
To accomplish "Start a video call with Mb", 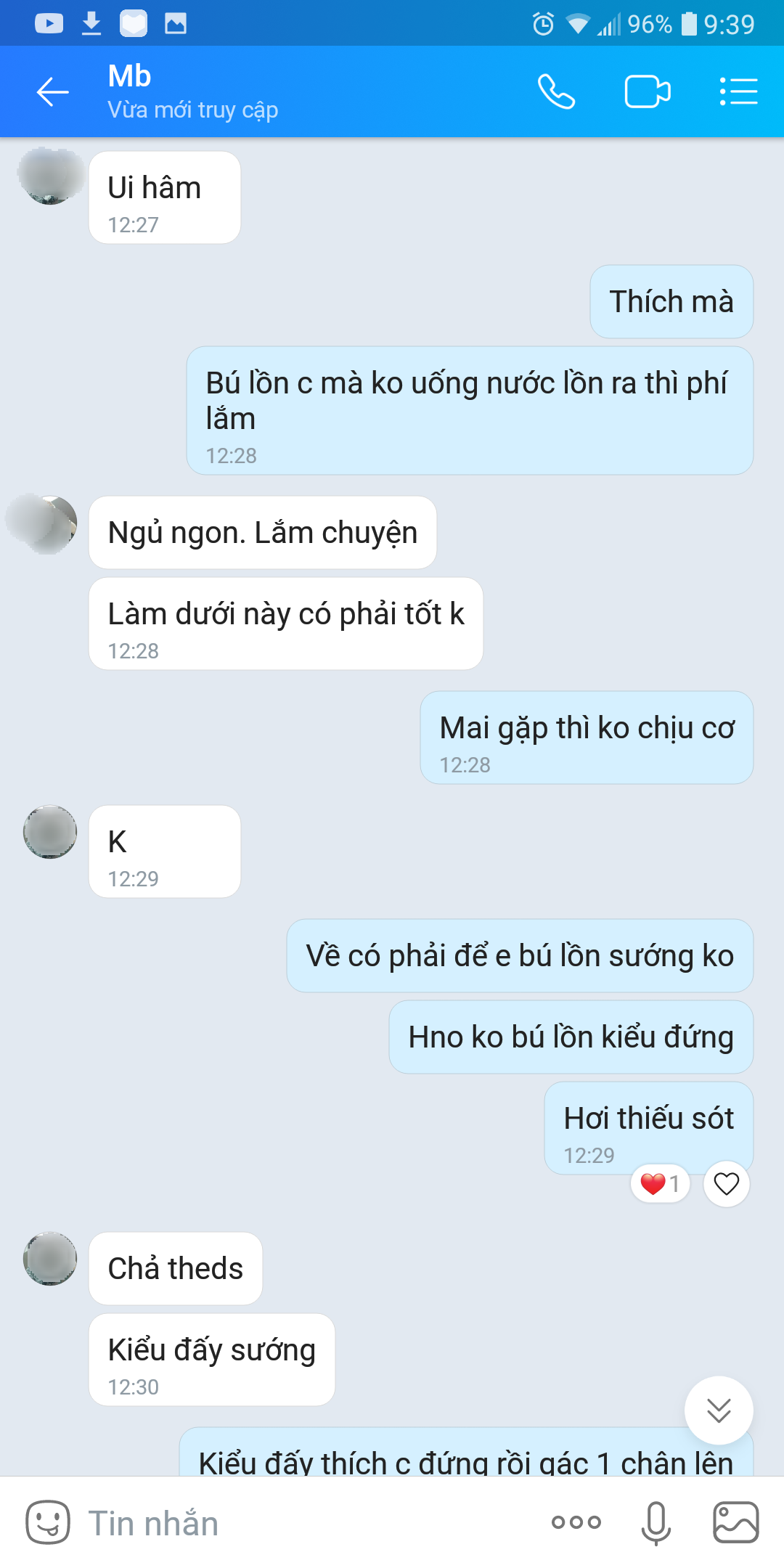I will click(x=647, y=92).
